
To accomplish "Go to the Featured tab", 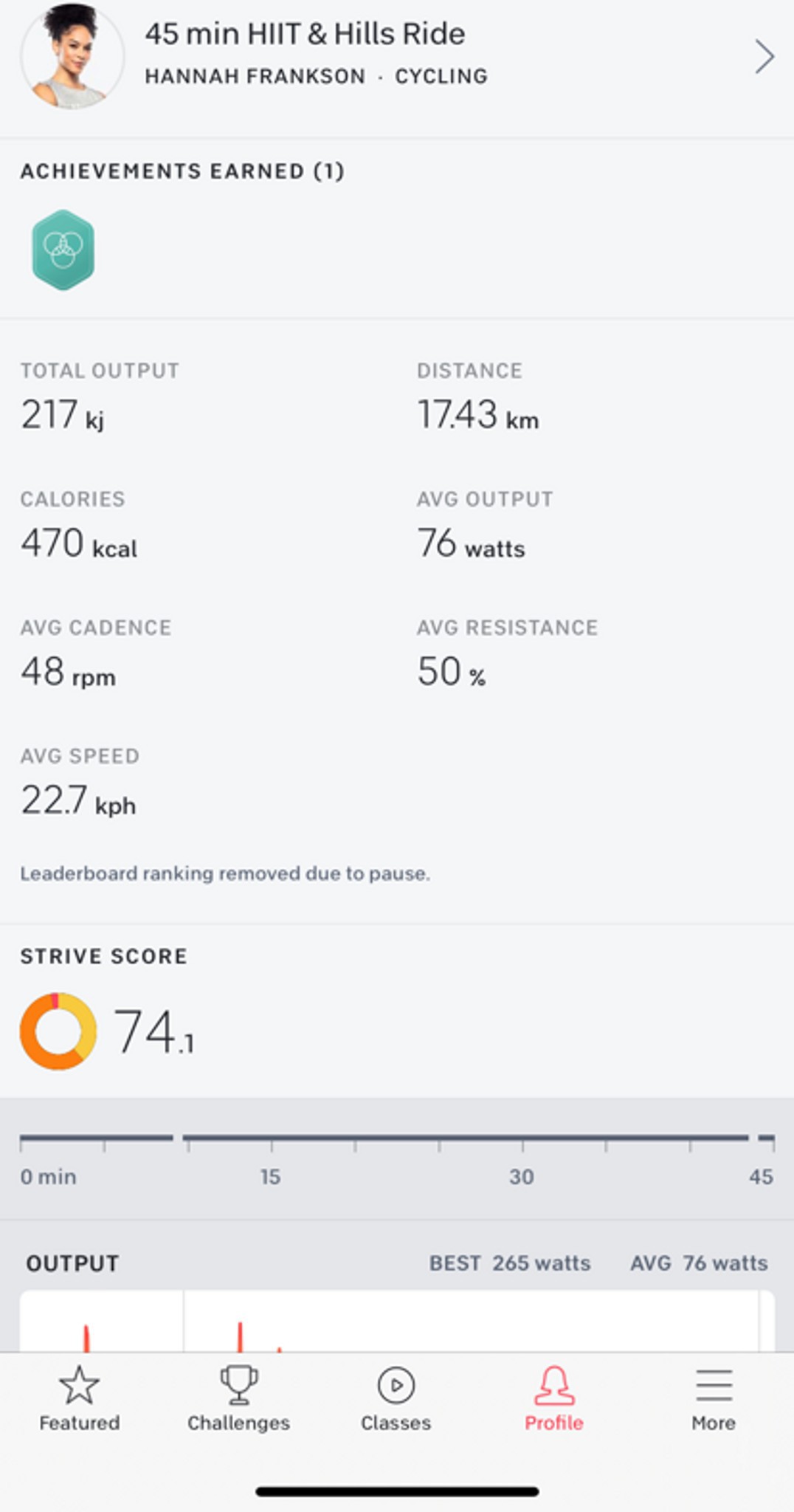I will [x=79, y=1398].
